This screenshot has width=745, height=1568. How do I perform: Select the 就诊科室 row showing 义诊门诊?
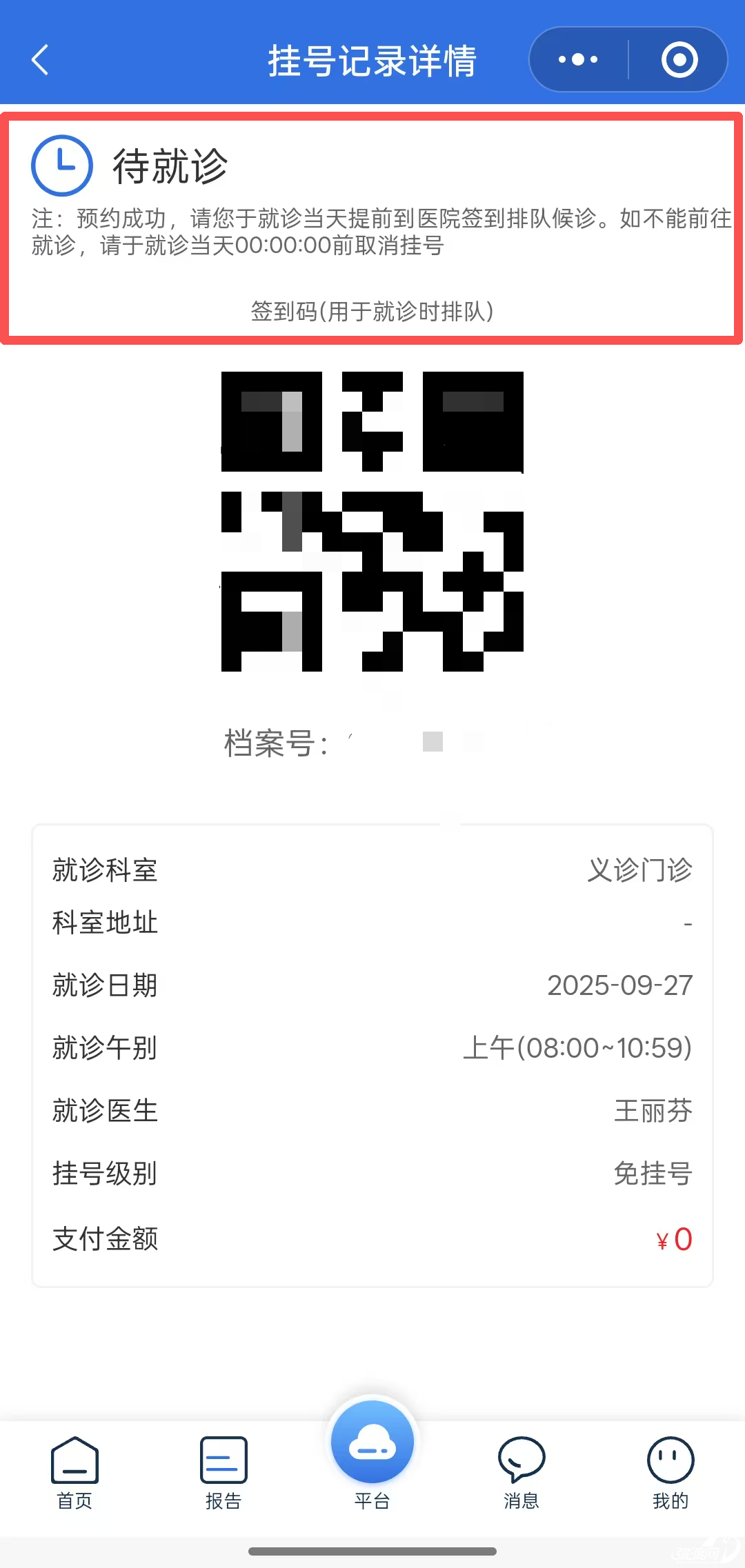pos(372,870)
